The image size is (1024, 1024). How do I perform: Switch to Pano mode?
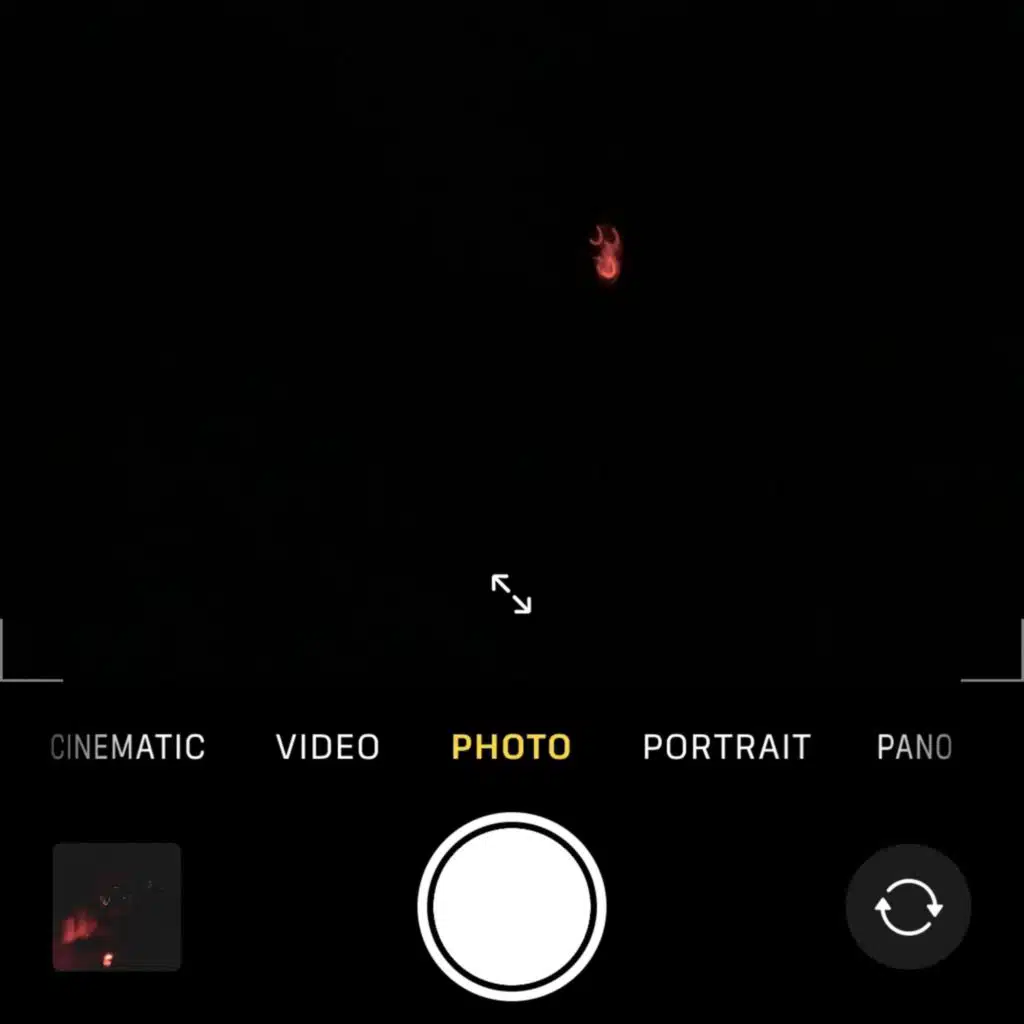click(x=913, y=747)
